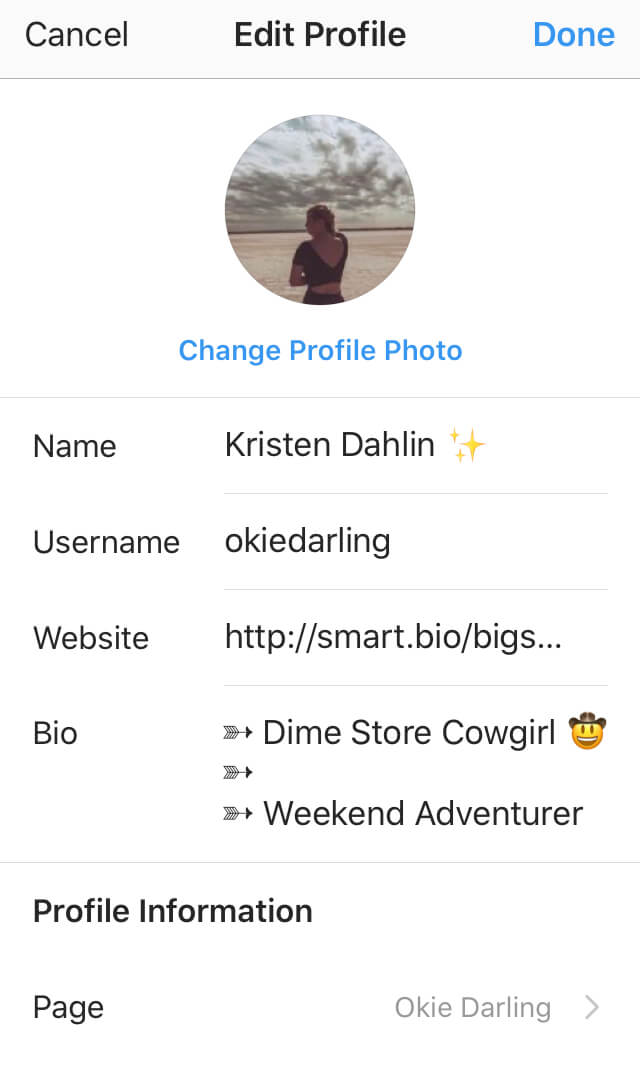The image size is (640, 1086).
Task: Select Change Profile Photo link
Action: tap(320, 351)
